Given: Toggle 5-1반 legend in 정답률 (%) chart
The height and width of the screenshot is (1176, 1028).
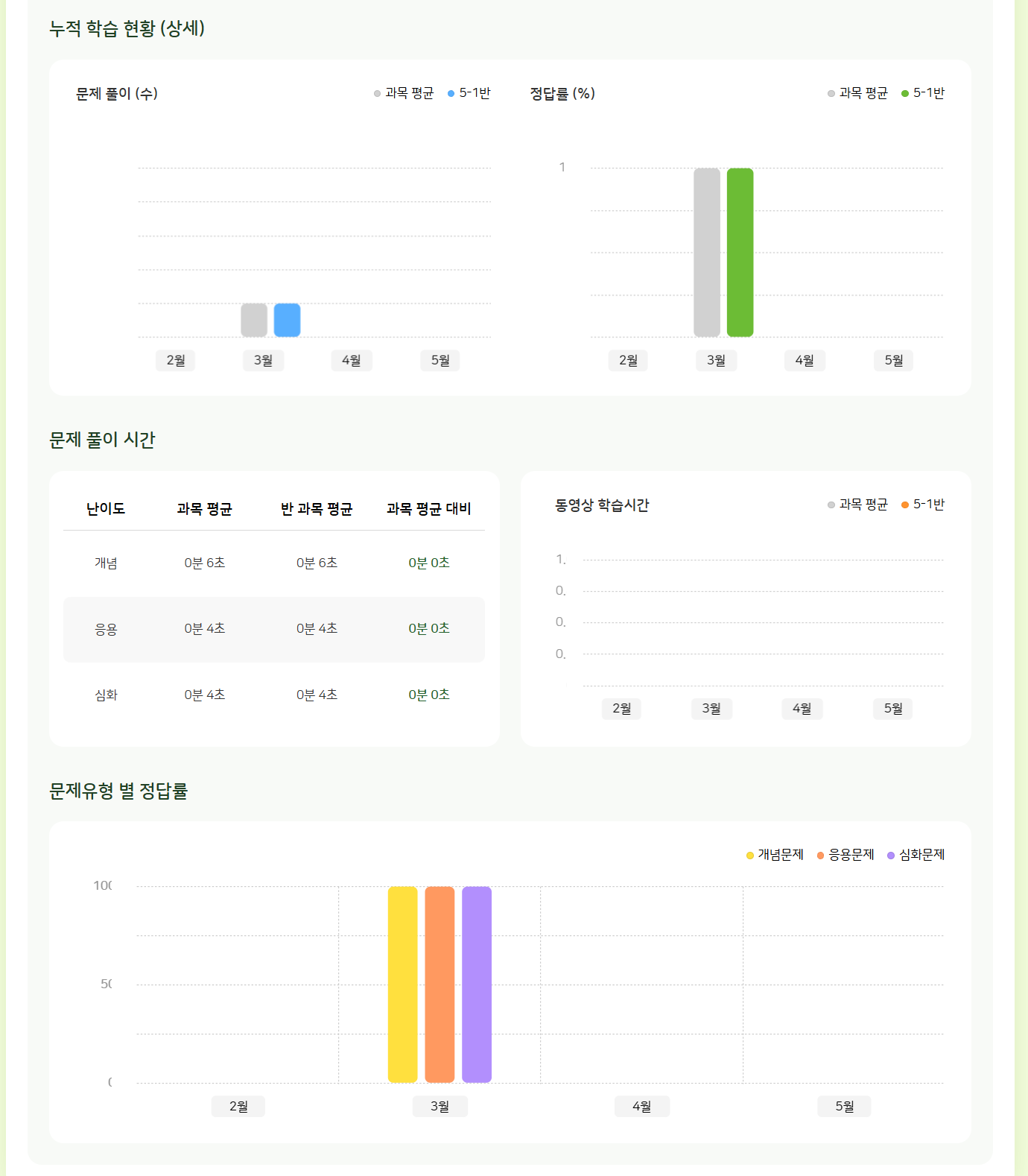Looking at the screenshot, I should [923, 93].
